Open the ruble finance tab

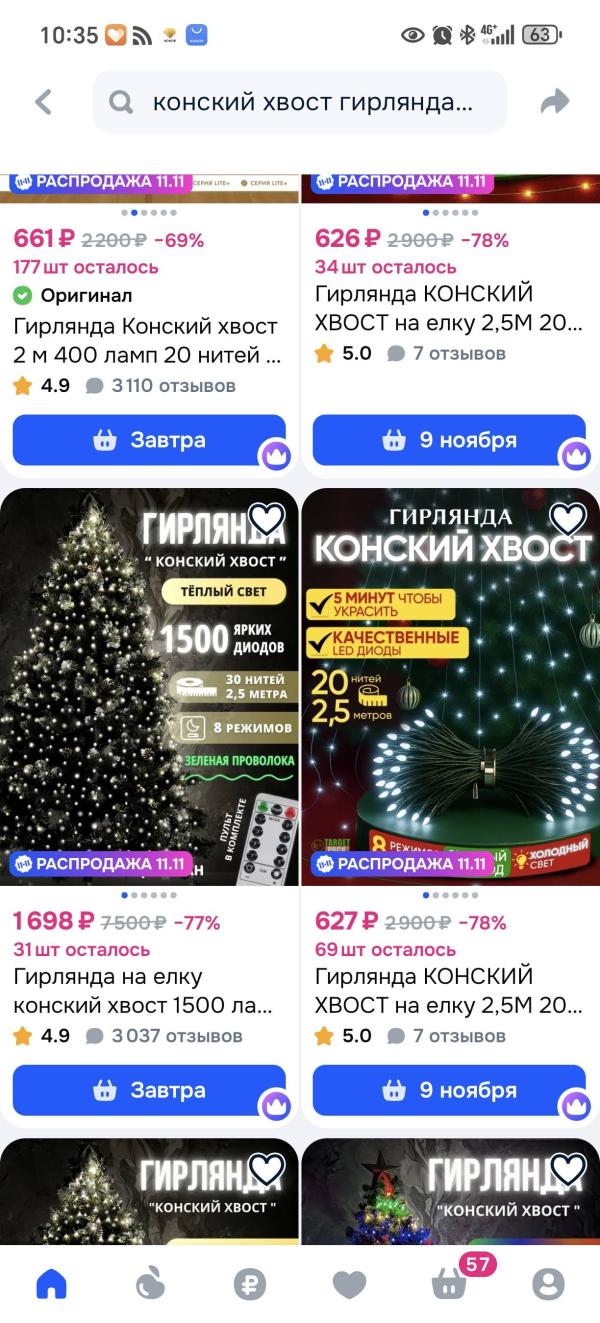click(x=249, y=1284)
